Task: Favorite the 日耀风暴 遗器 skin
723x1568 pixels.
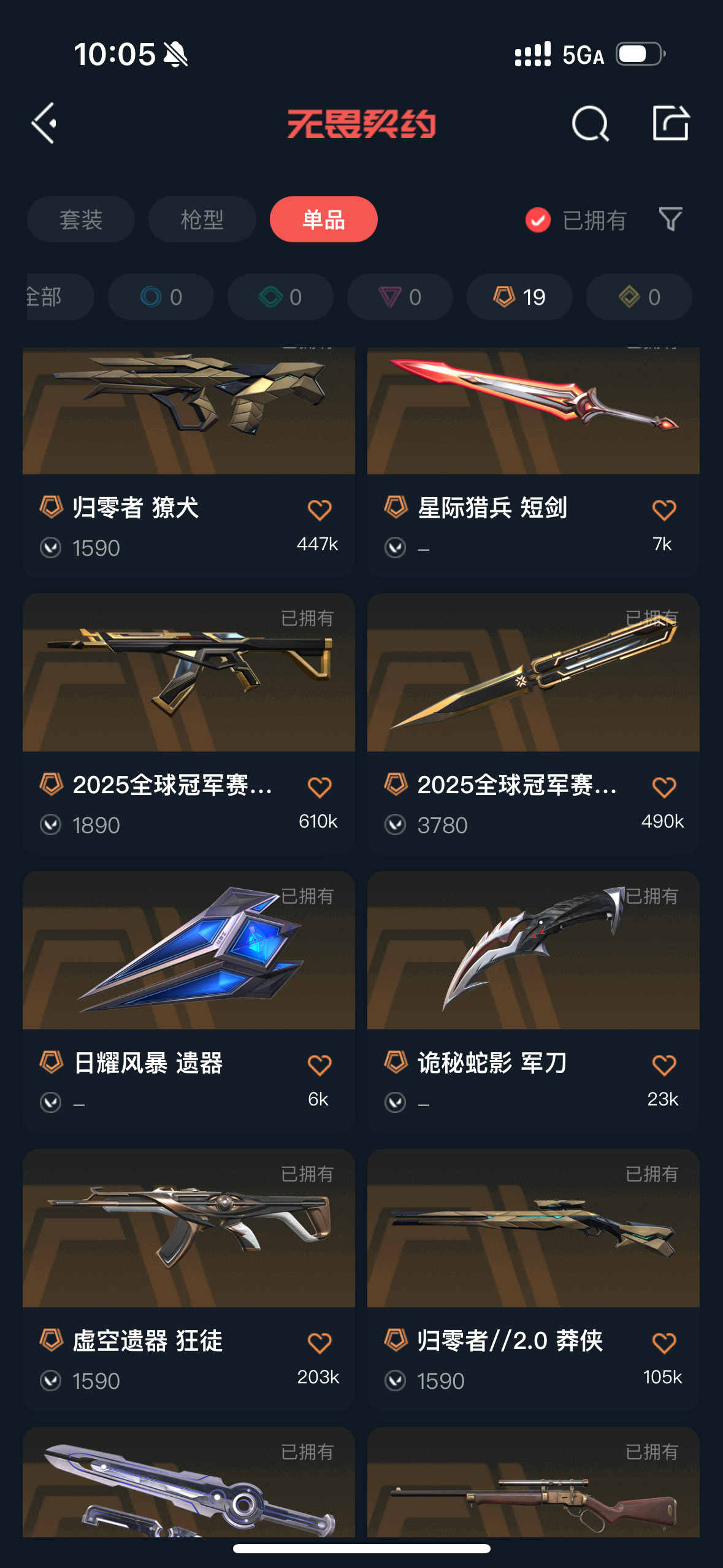Action: (319, 1065)
